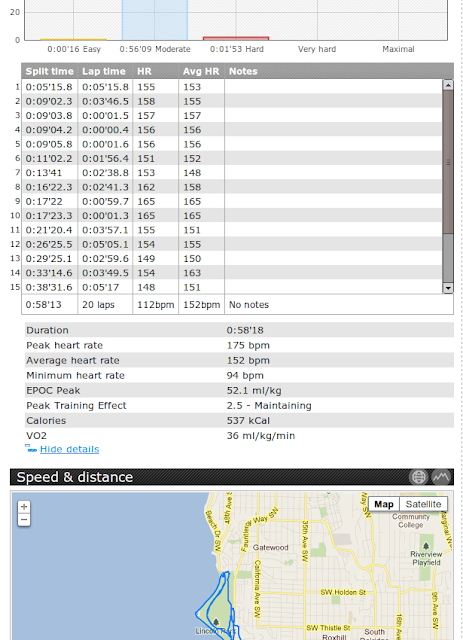
Task: Open globe map view icon
Action: coord(418,477)
